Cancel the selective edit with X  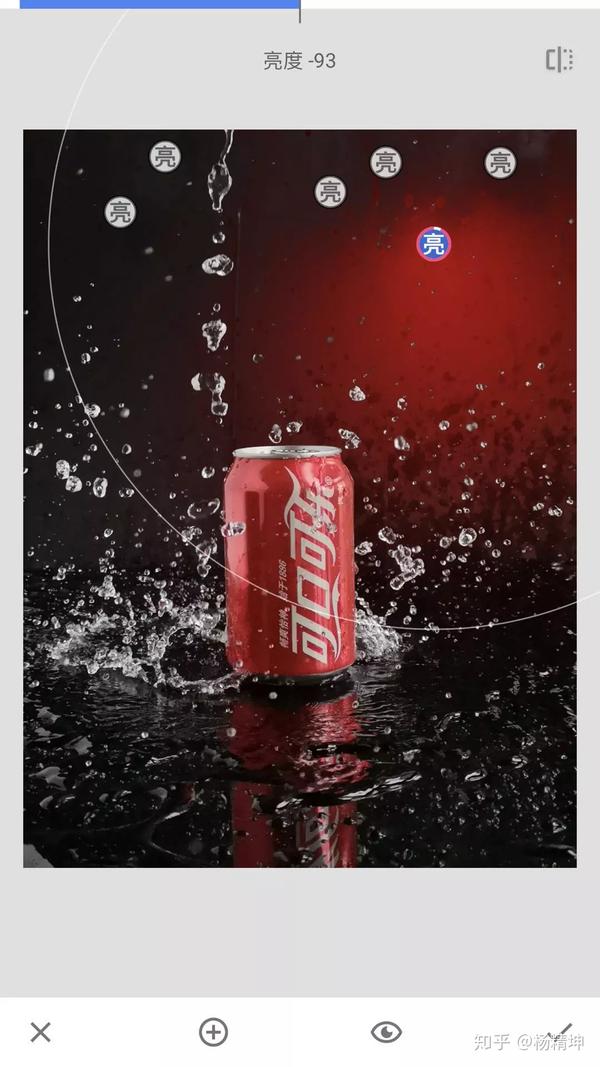[40, 1032]
